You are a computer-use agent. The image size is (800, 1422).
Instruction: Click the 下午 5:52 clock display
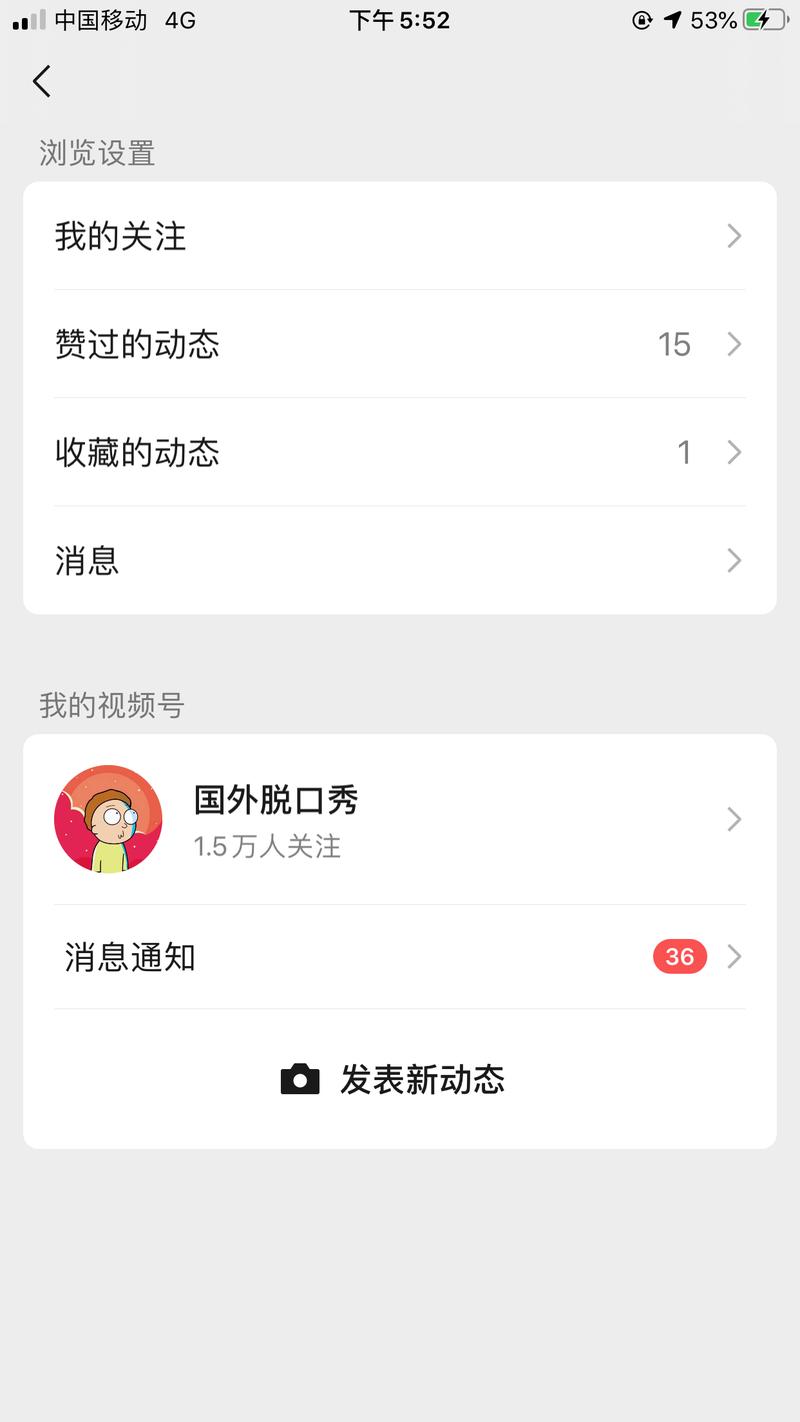pyautogui.click(x=400, y=20)
